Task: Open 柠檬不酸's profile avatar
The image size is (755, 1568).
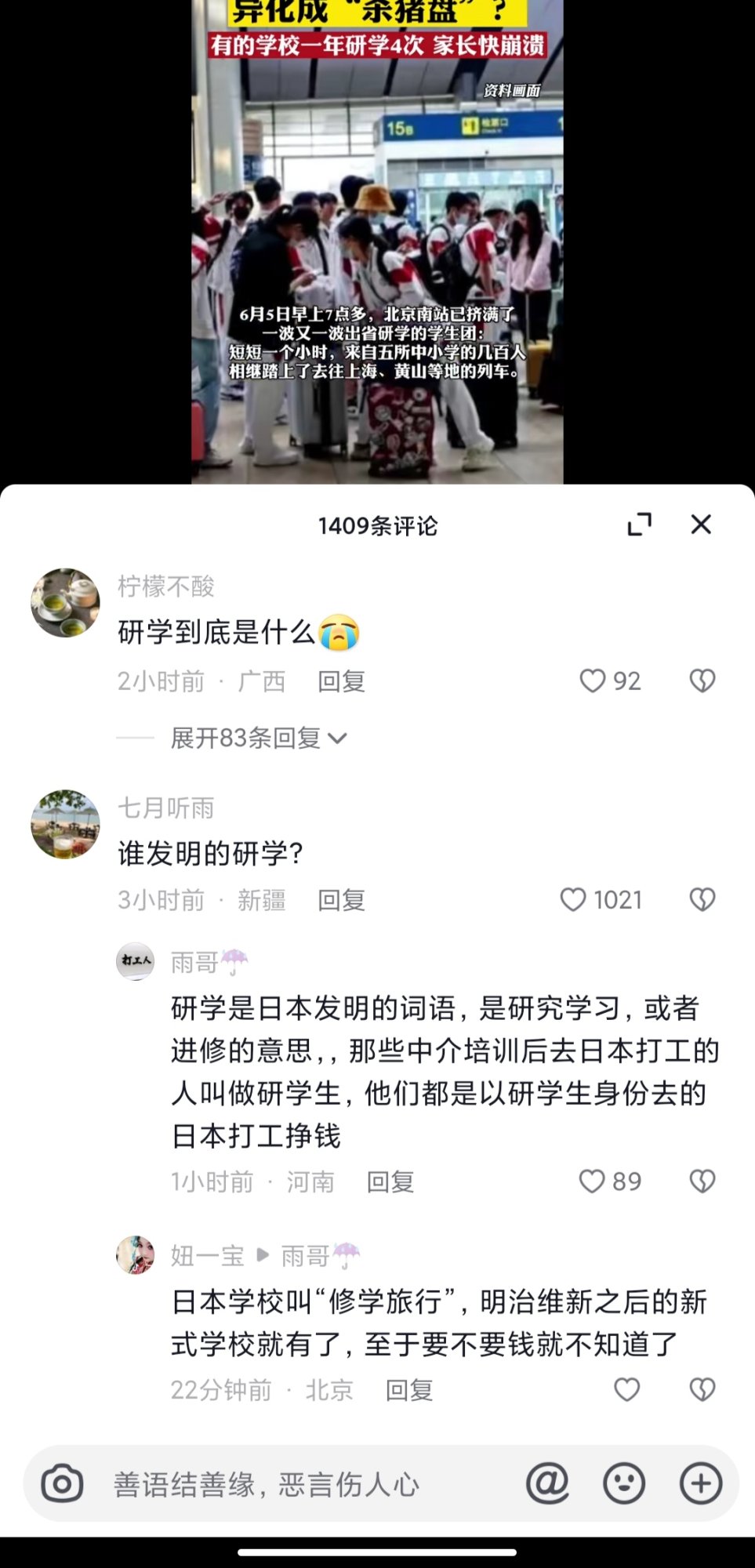Action: point(65,603)
